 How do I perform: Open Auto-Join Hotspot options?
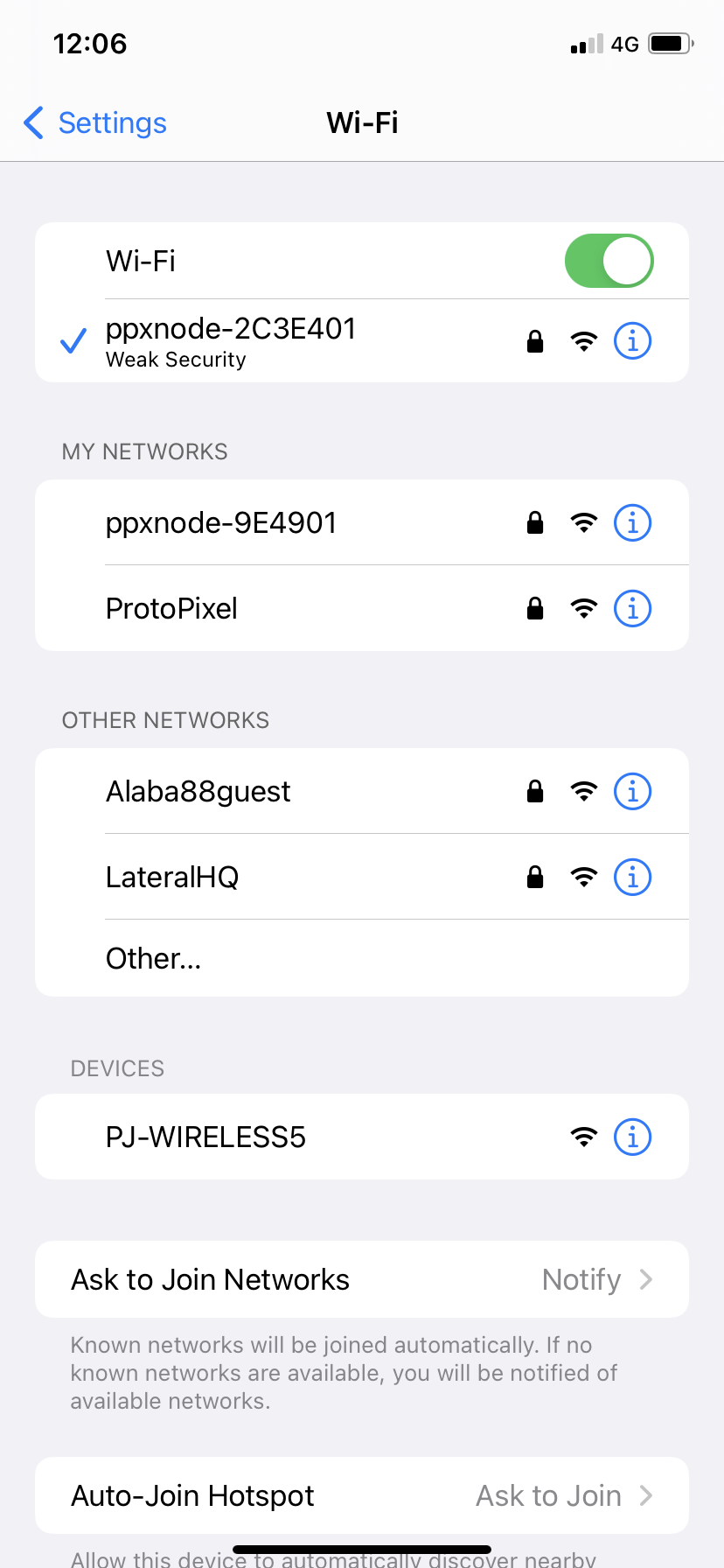tap(362, 1496)
